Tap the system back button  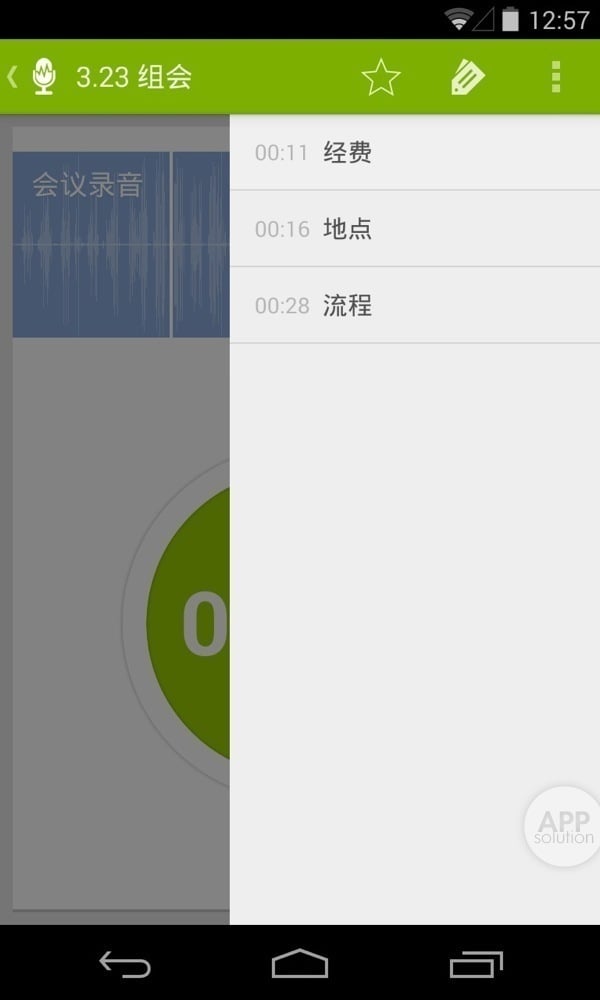coord(125,964)
